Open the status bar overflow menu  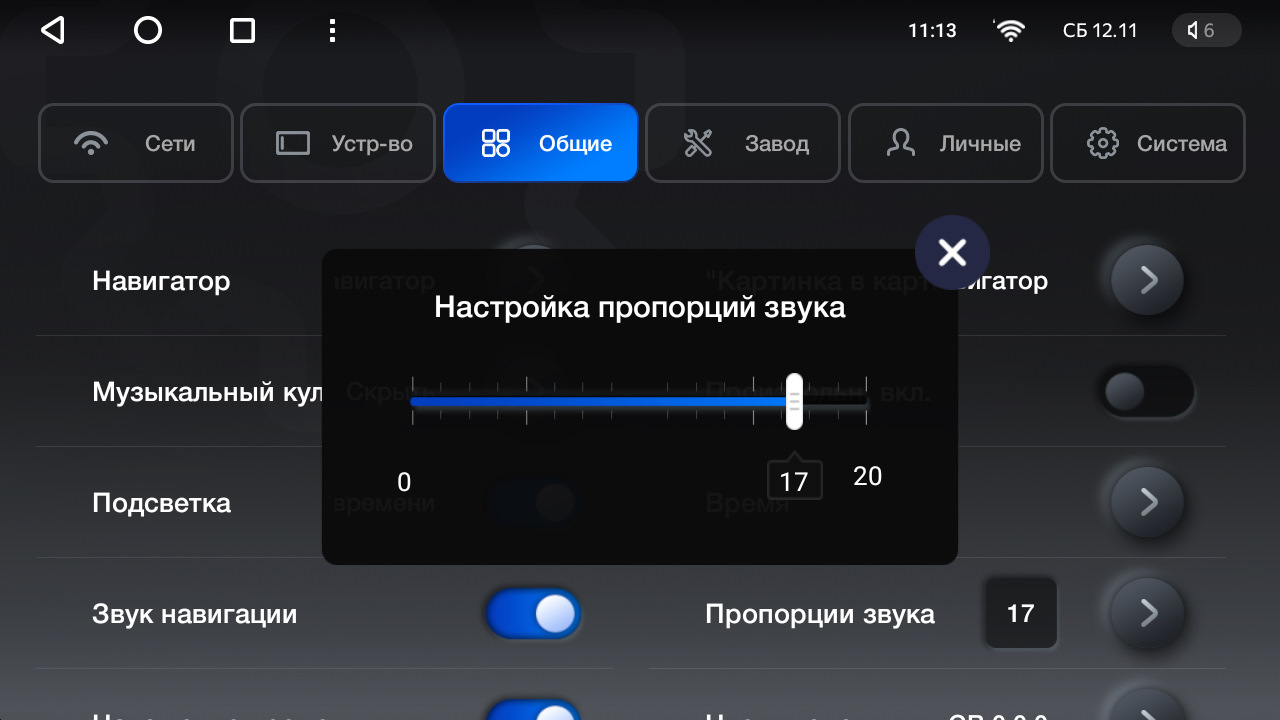point(332,30)
